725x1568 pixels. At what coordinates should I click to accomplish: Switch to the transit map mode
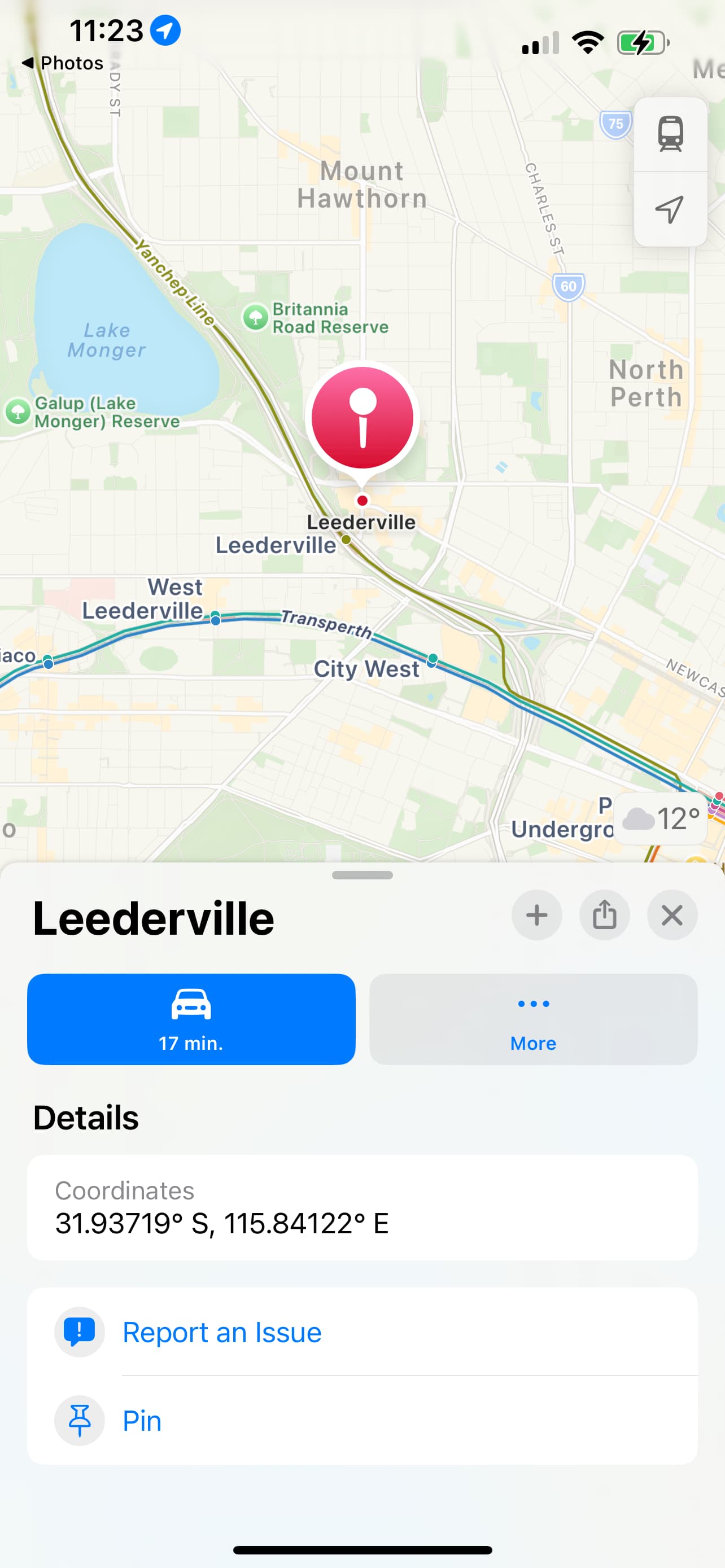[x=670, y=134]
